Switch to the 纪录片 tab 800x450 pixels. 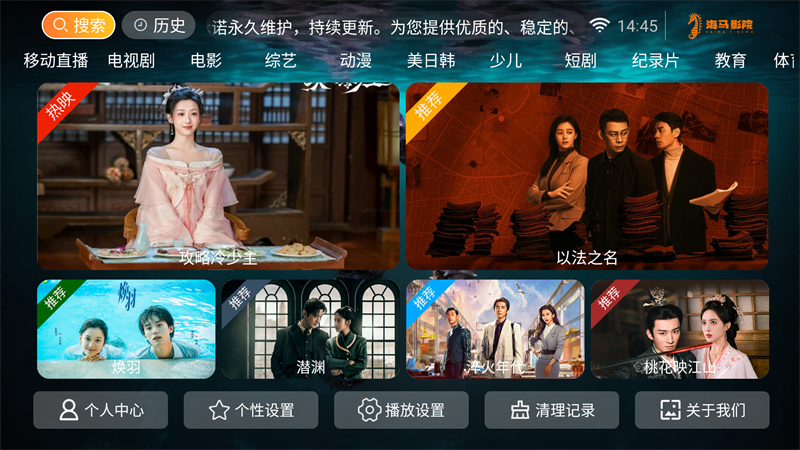pos(655,60)
